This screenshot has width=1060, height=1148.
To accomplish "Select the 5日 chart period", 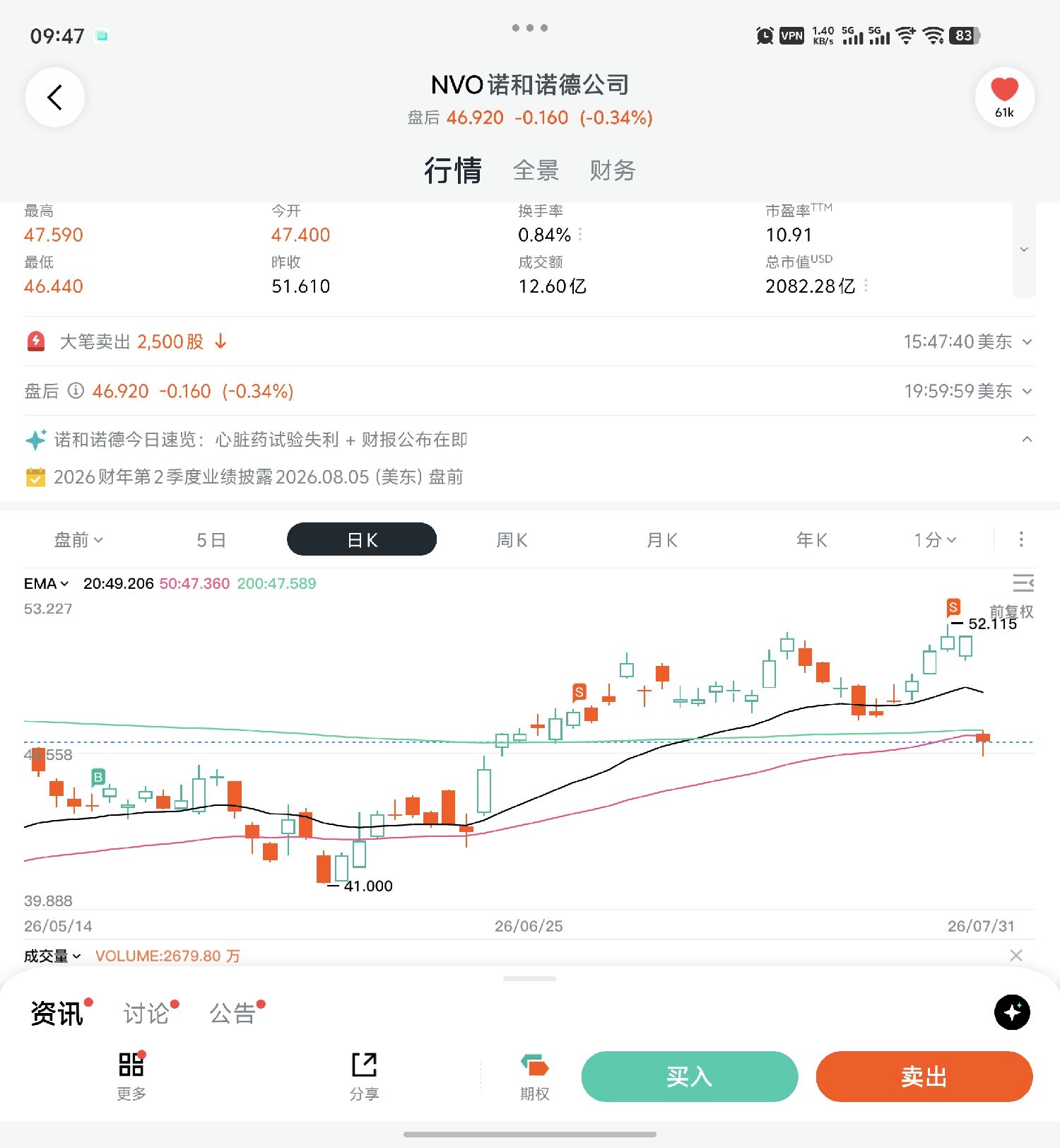I will pos(211,540).
